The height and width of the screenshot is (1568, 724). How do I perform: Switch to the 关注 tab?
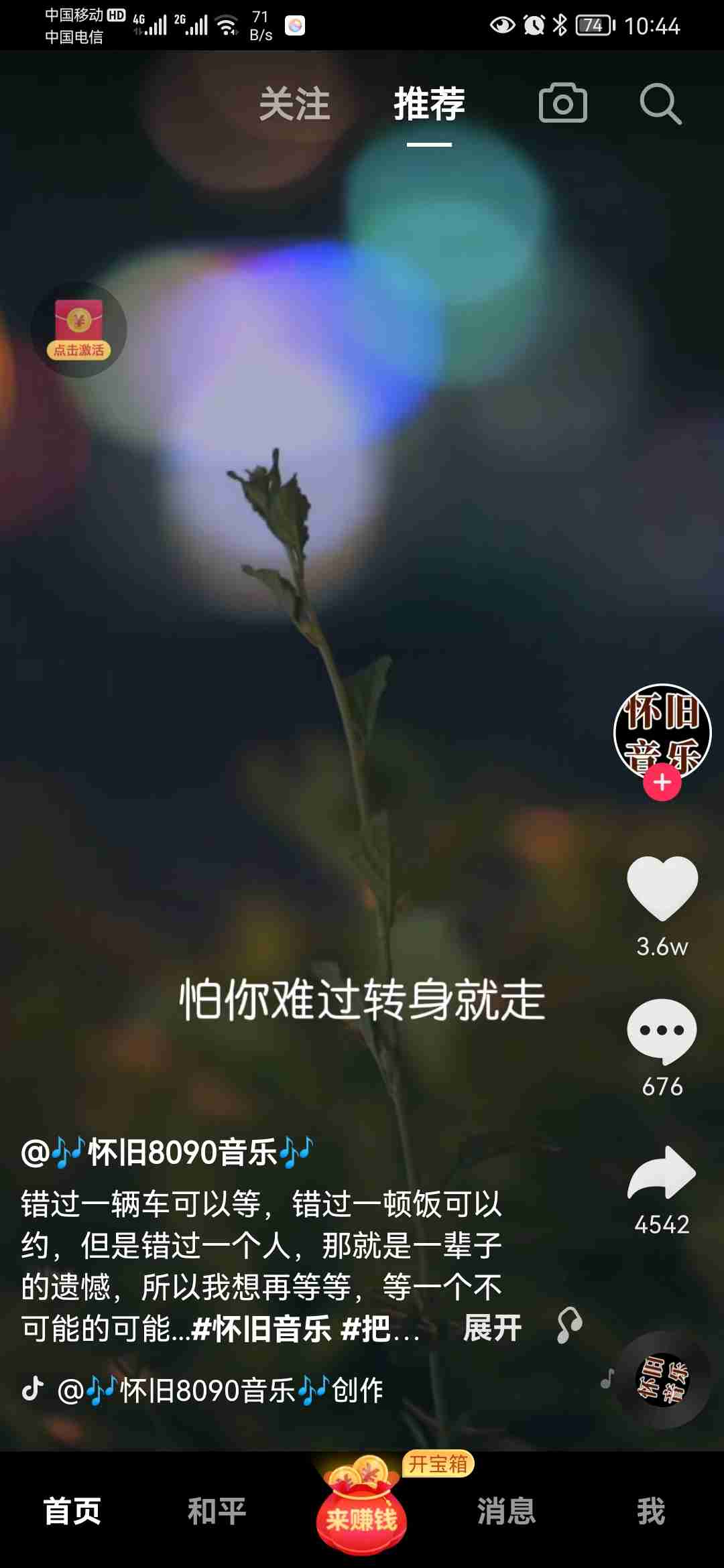294,105
